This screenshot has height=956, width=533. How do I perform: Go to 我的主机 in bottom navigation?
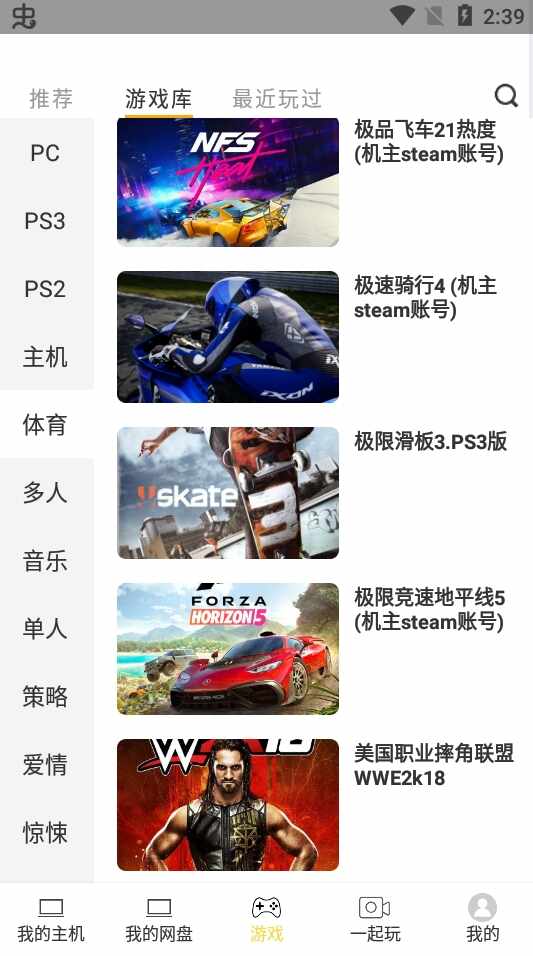click(x=51, y=920)
